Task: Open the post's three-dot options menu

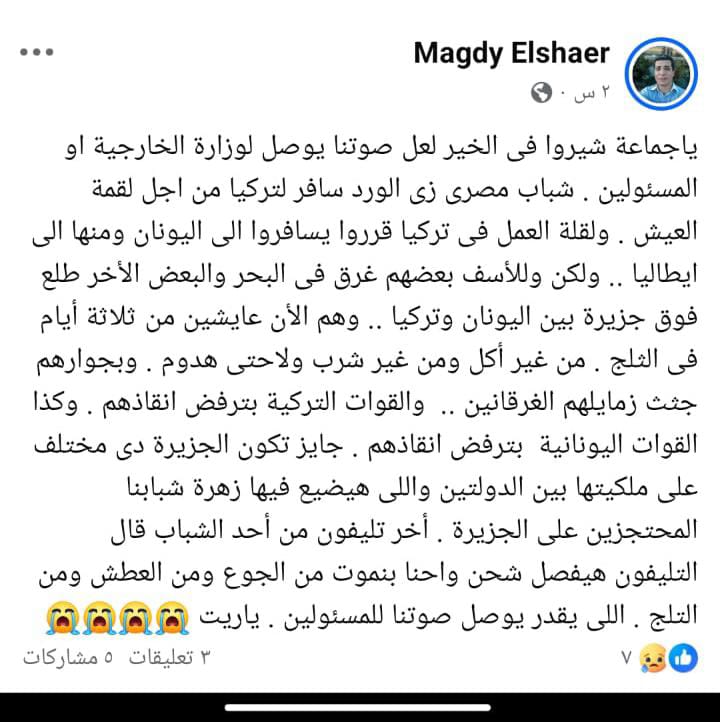Action: pos(34,51)
